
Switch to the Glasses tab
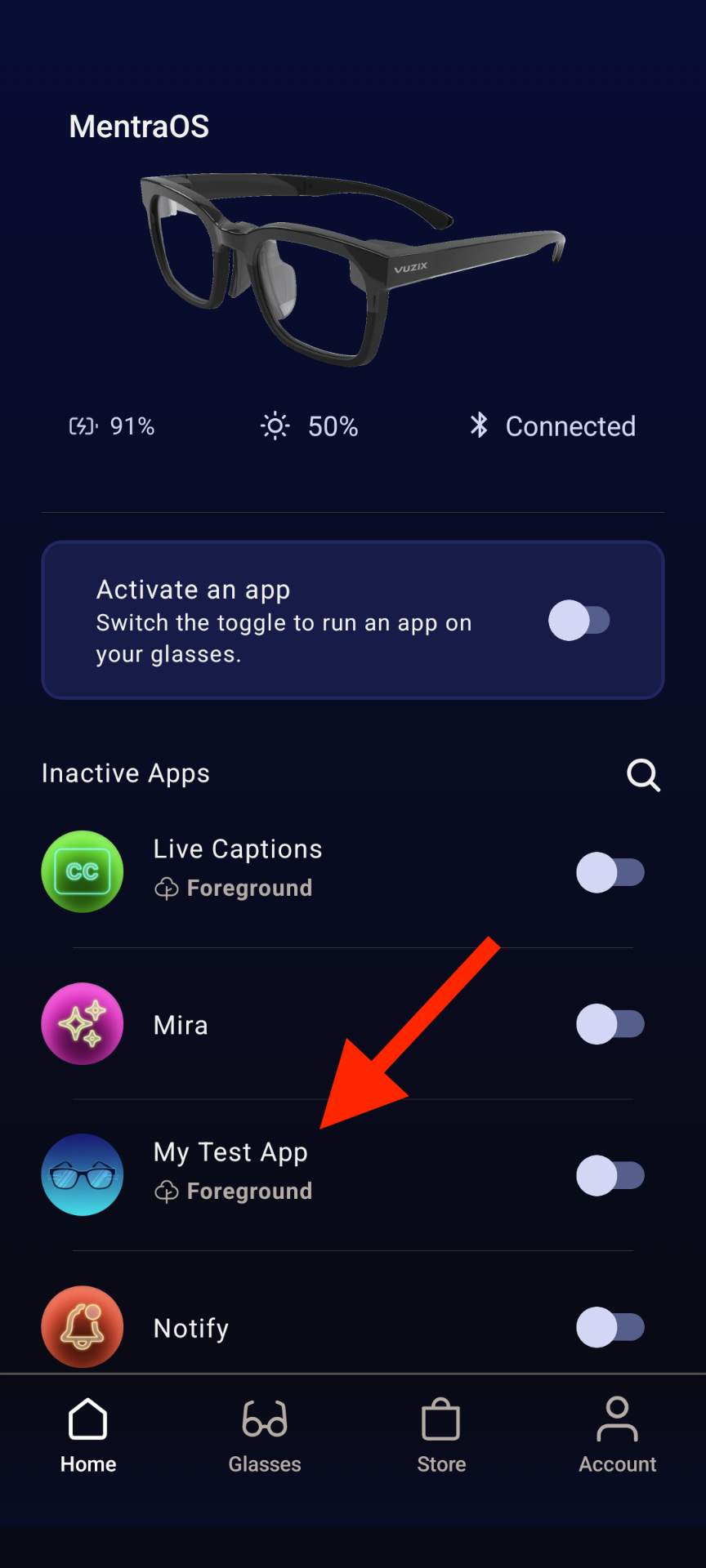point(265,1435)
